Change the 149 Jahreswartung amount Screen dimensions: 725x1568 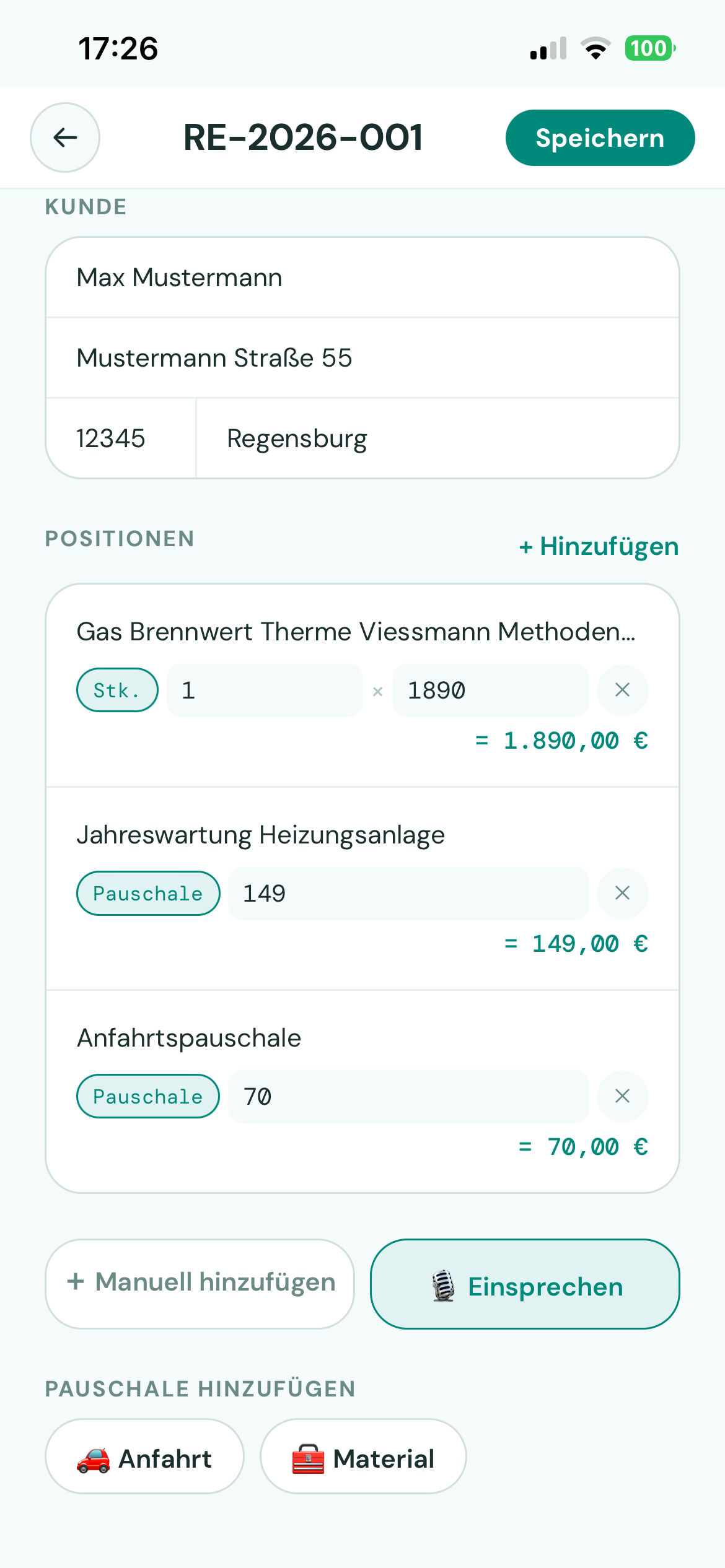click(x=408, y=893)
